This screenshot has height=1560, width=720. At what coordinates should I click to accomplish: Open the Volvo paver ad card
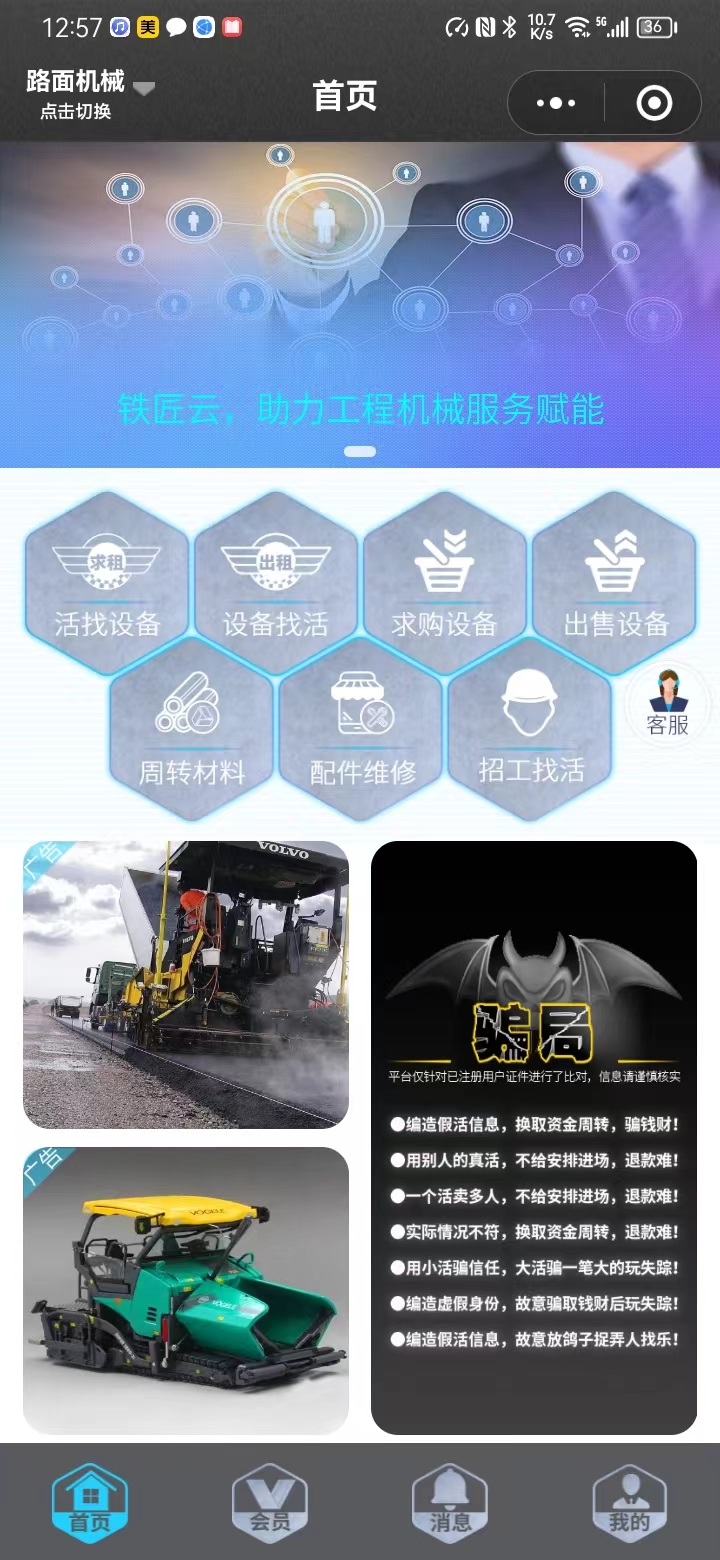[186, 984]
